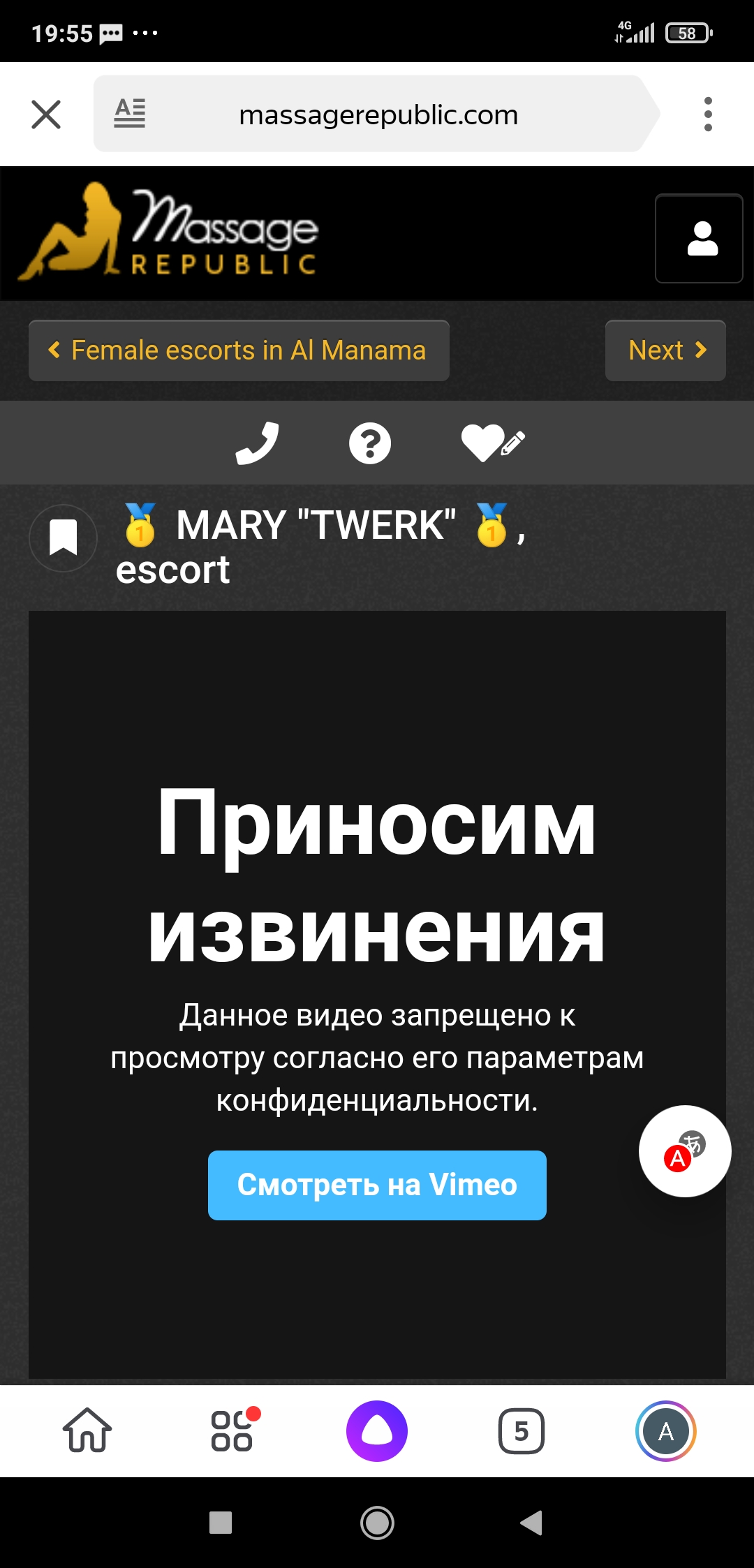Launch the Alice assistant button
This screenshot has width=754, height=1568.
377,1431
